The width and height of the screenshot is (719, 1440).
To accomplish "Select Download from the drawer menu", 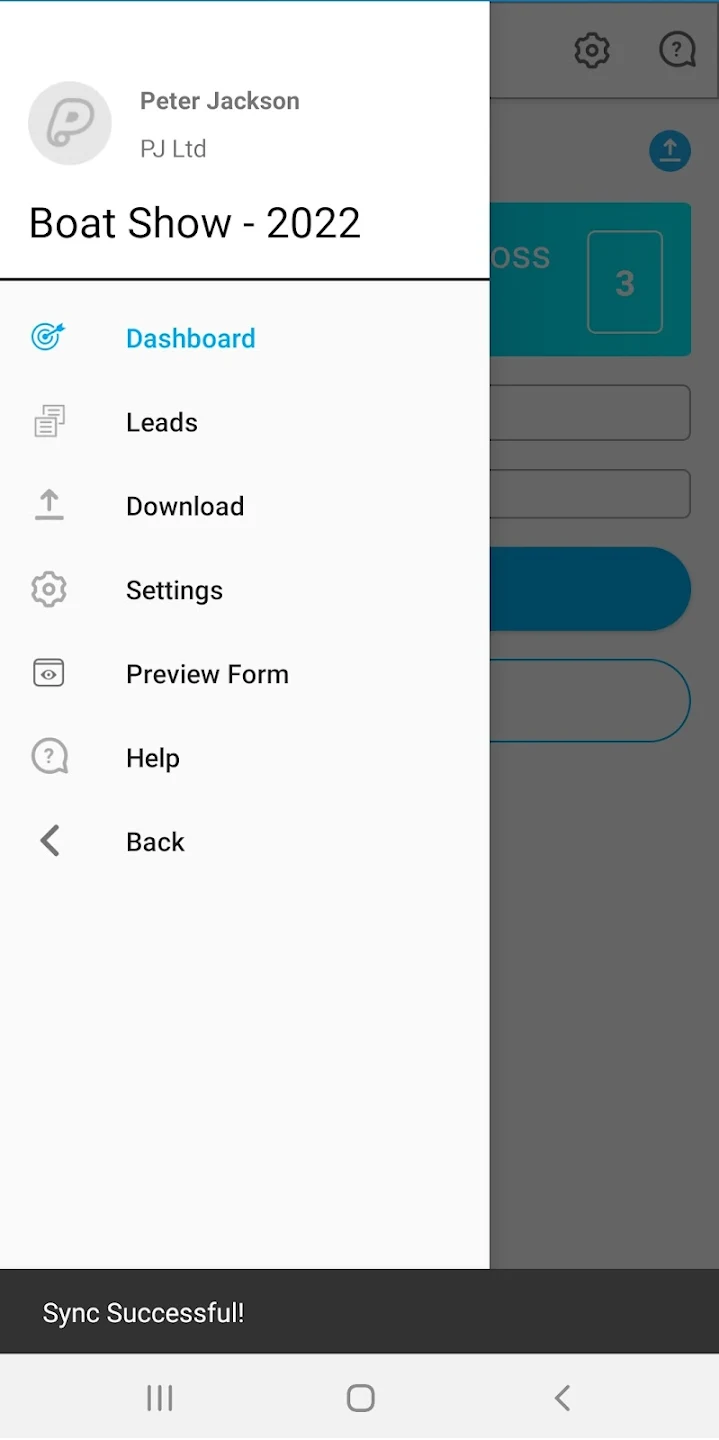I will (245, 506).
